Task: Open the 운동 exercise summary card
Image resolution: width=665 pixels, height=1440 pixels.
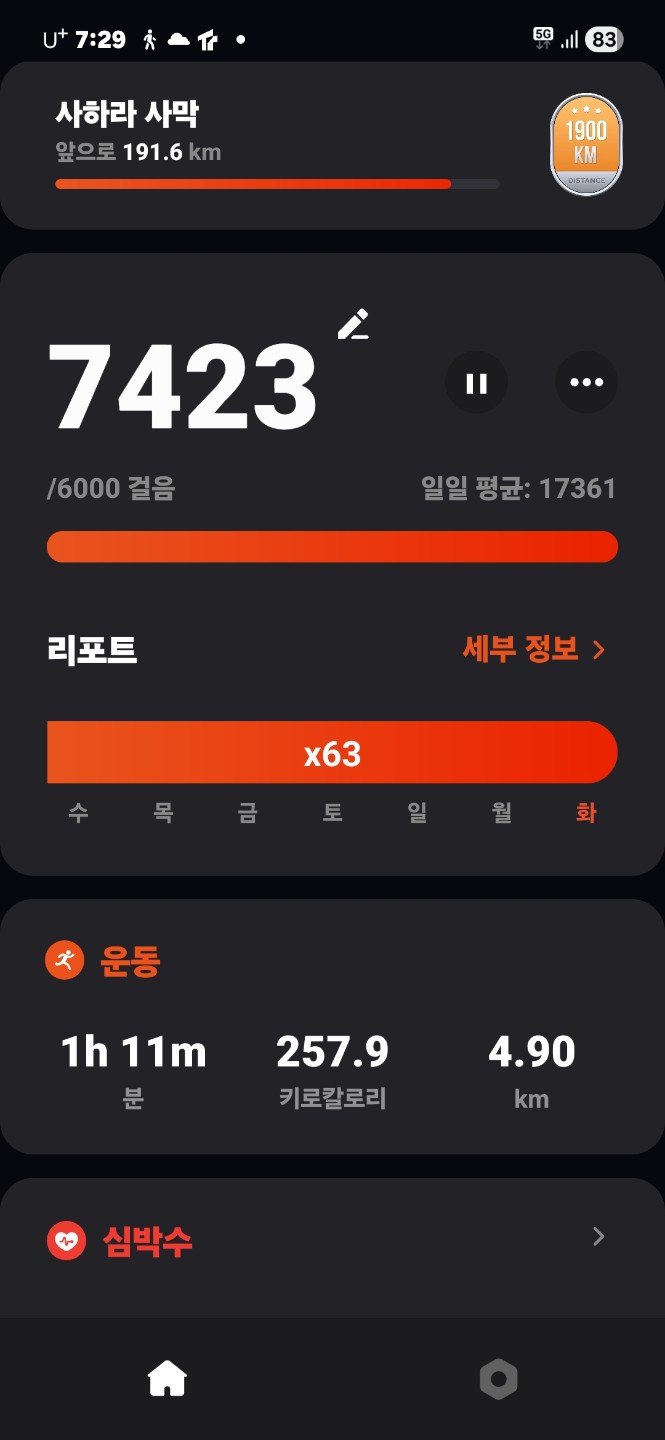Action: 332,1030
